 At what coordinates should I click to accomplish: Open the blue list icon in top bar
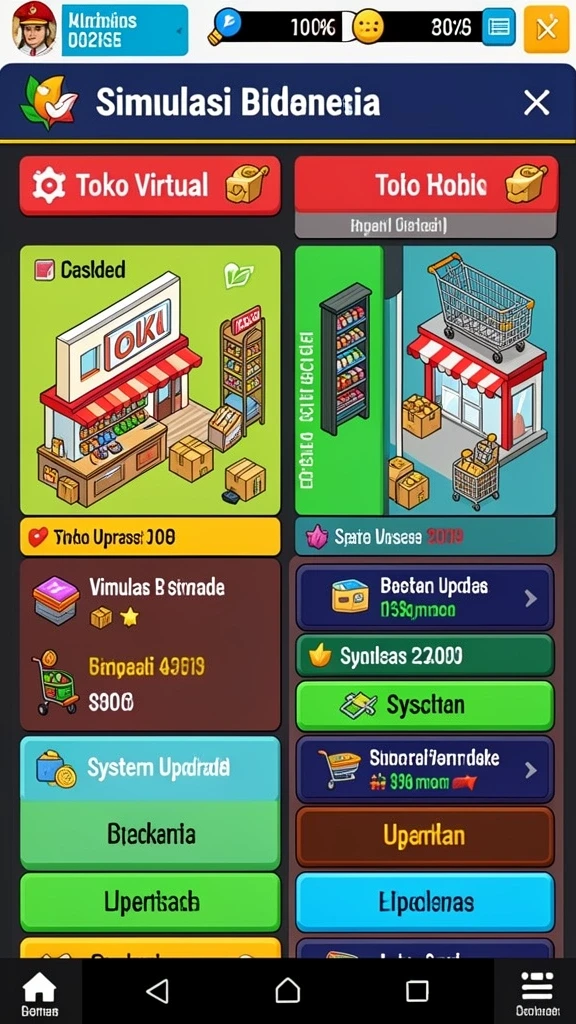point(498,29)
